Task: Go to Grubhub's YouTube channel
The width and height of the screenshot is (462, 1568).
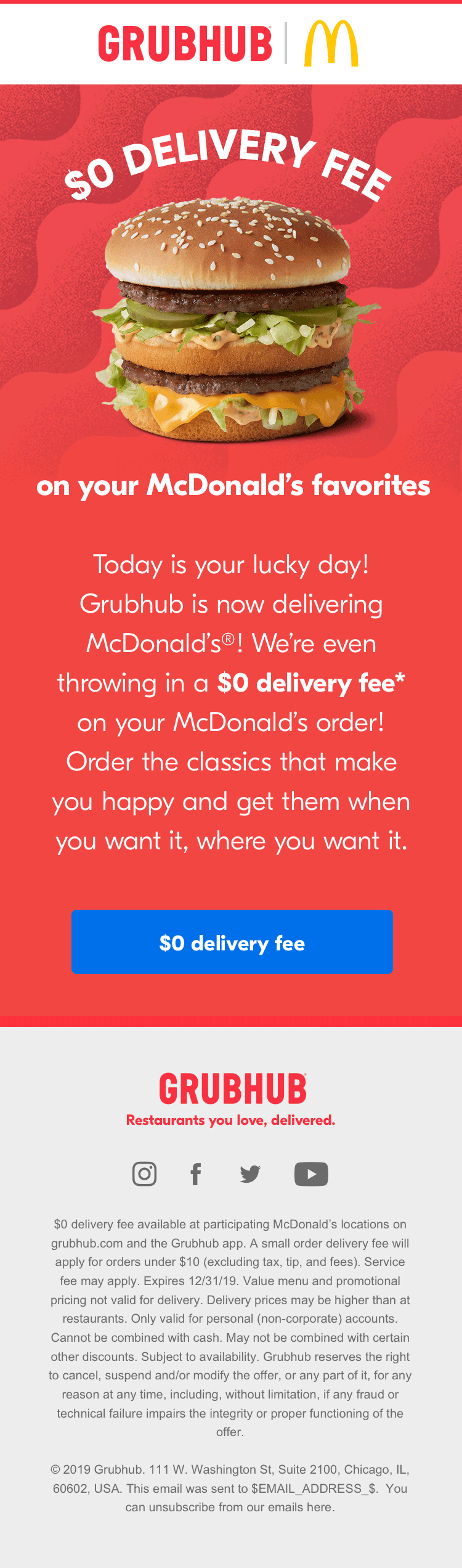Action: click(311, 1174)
